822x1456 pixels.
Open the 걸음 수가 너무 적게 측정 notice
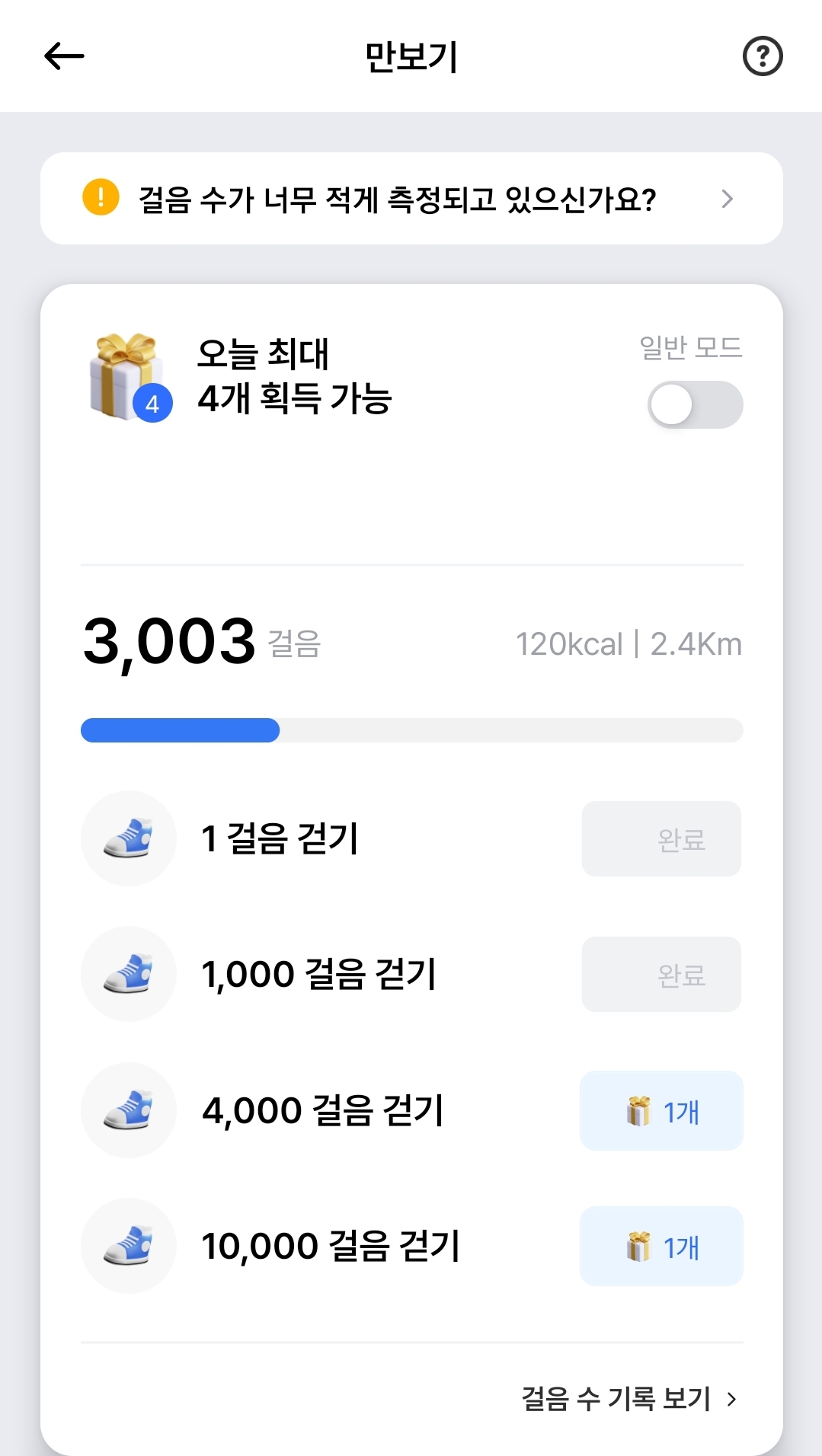point(411,199)
